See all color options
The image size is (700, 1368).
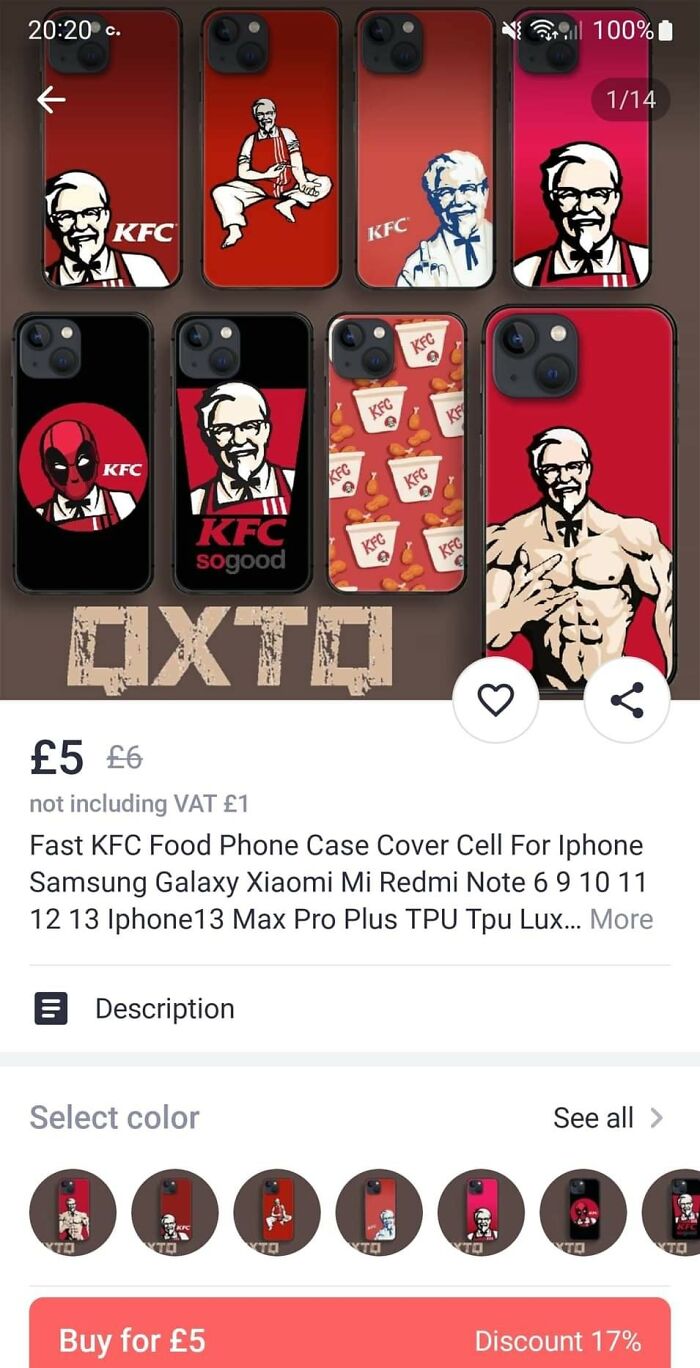tap(608, 1117)
